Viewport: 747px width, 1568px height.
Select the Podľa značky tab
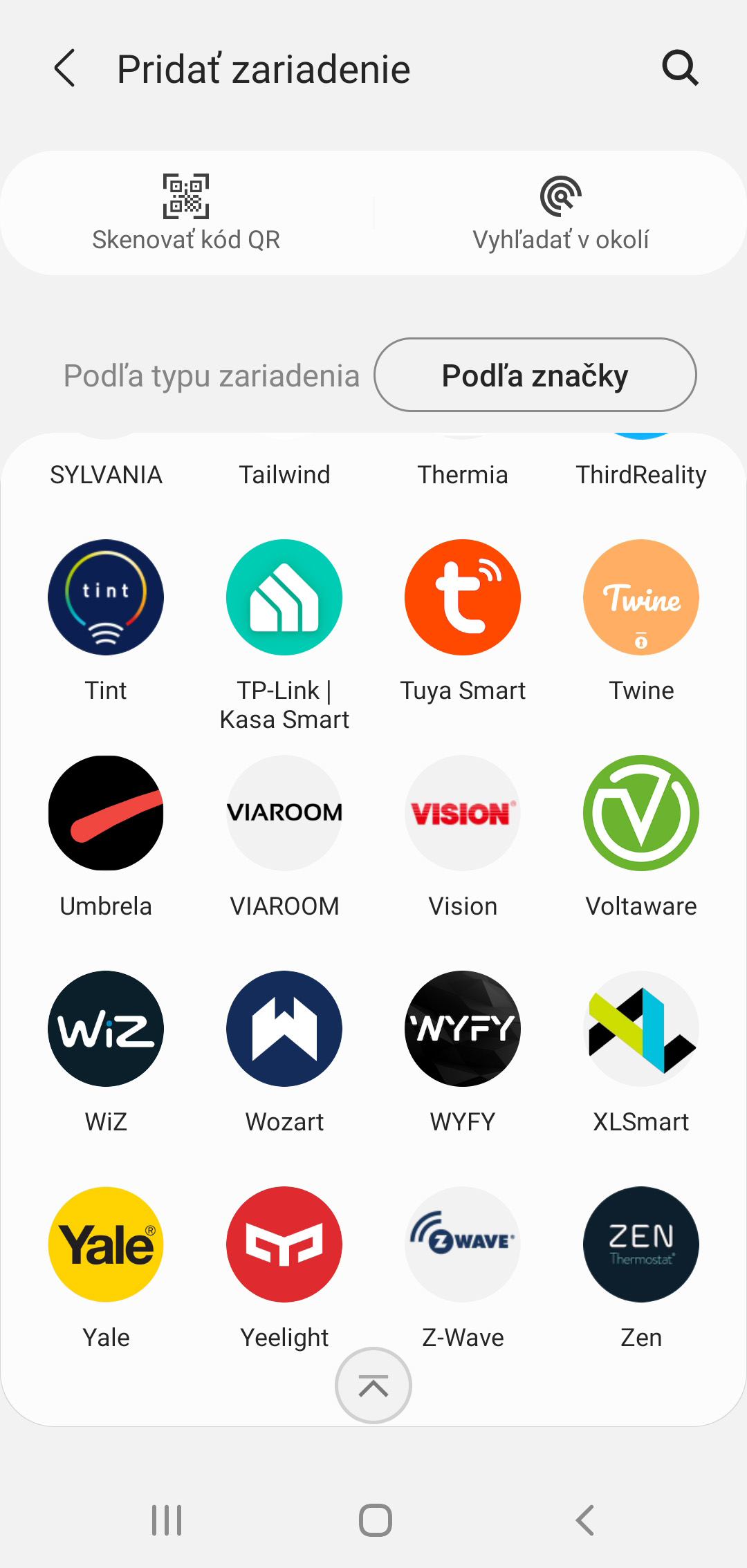click(535, 375)
